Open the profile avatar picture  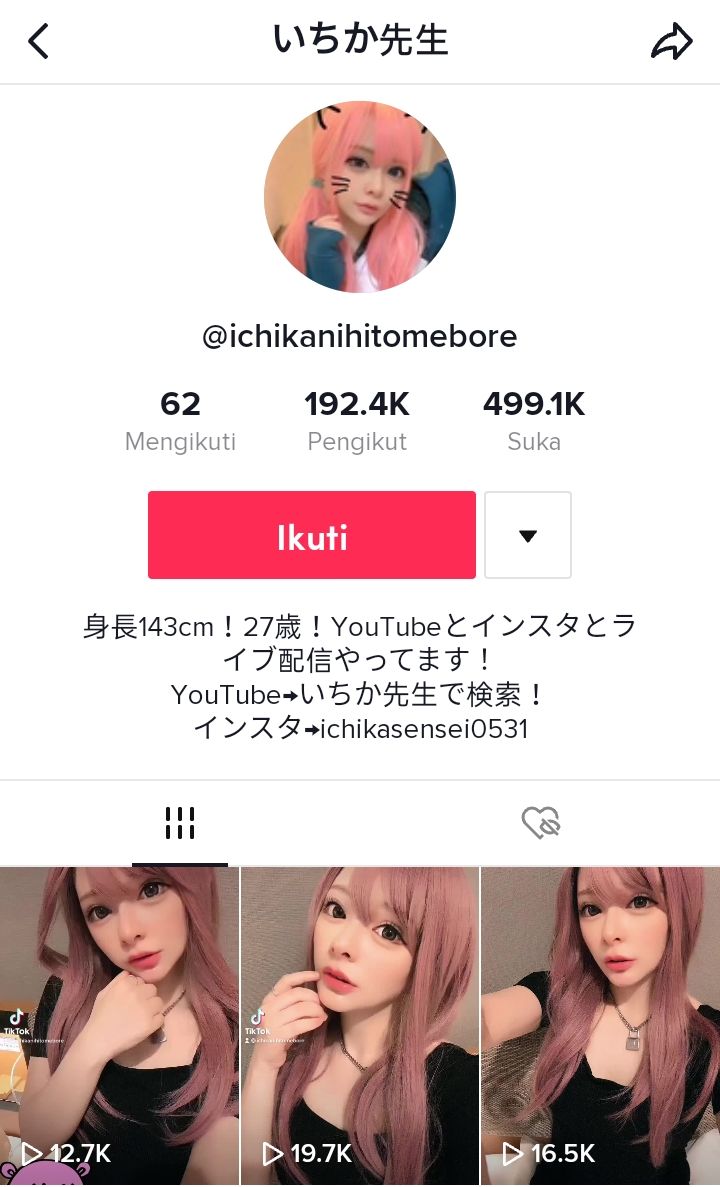tap(360, 197)
